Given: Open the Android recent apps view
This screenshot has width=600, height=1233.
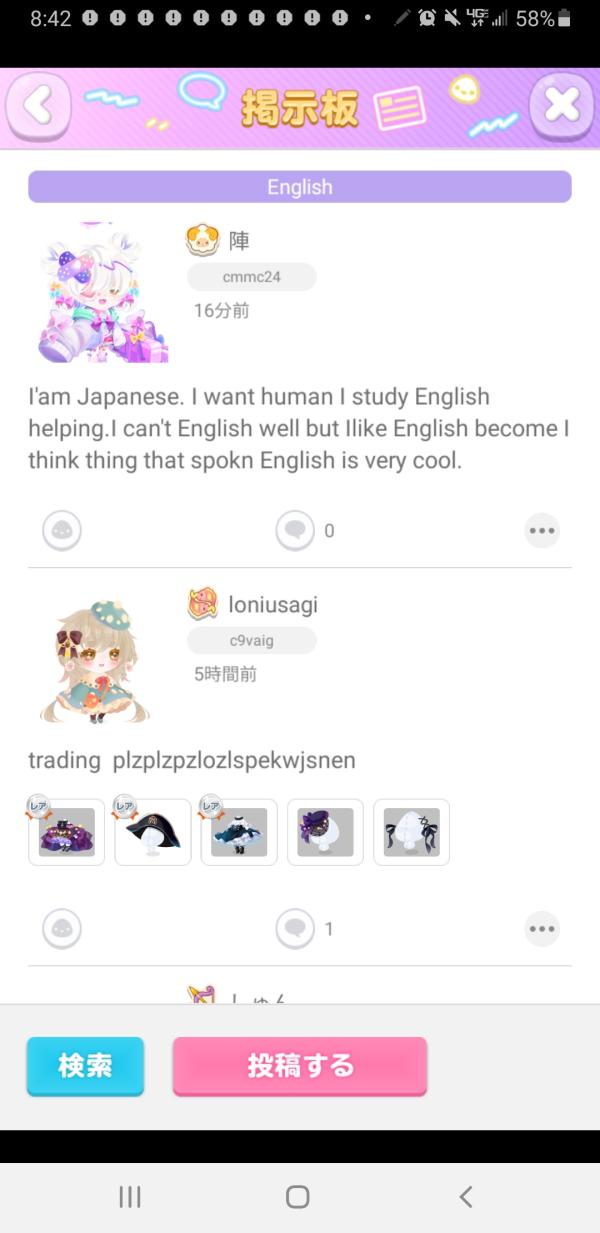Looking at the screenshot, I should tap(130, 1197).
